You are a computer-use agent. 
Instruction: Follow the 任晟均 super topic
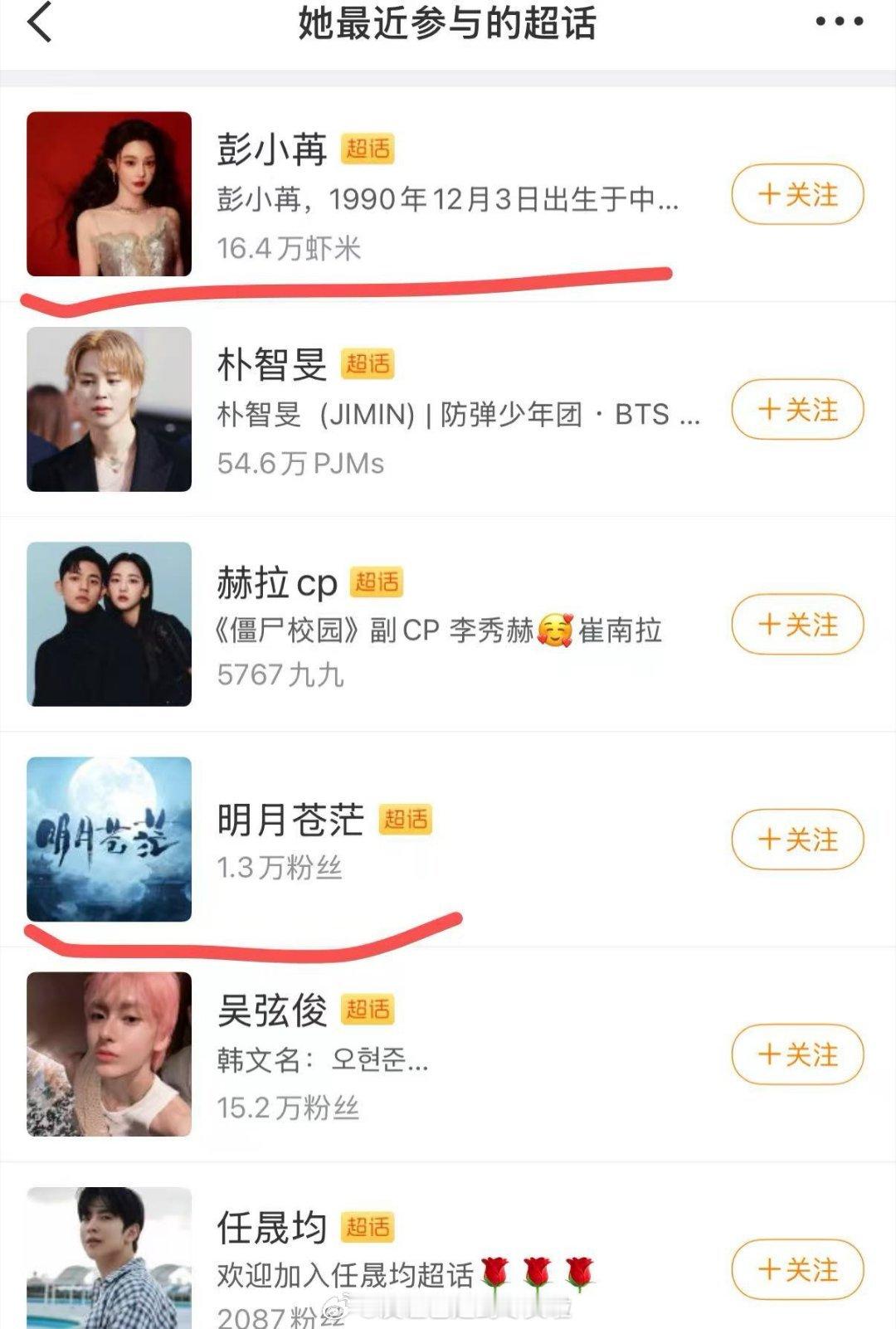tap(797, 1269)
